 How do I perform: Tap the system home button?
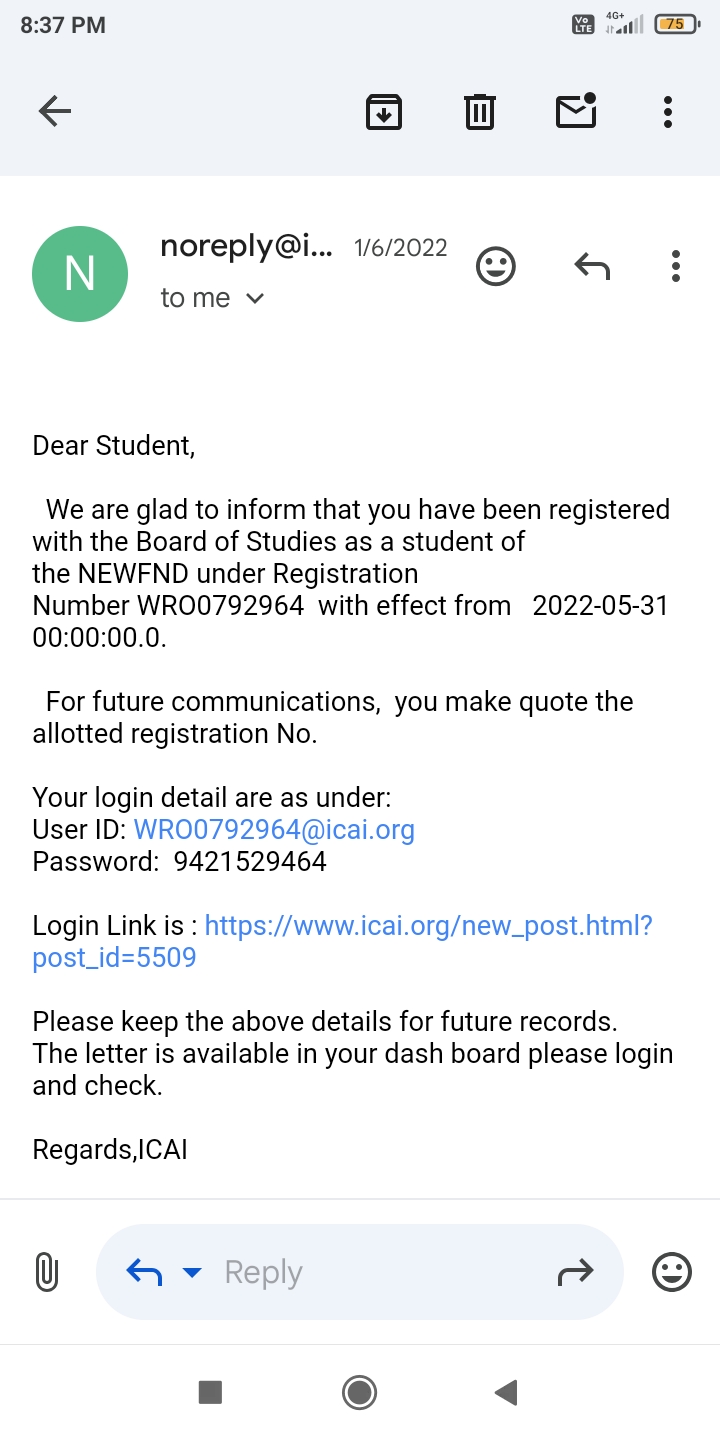pos(359,1392)
